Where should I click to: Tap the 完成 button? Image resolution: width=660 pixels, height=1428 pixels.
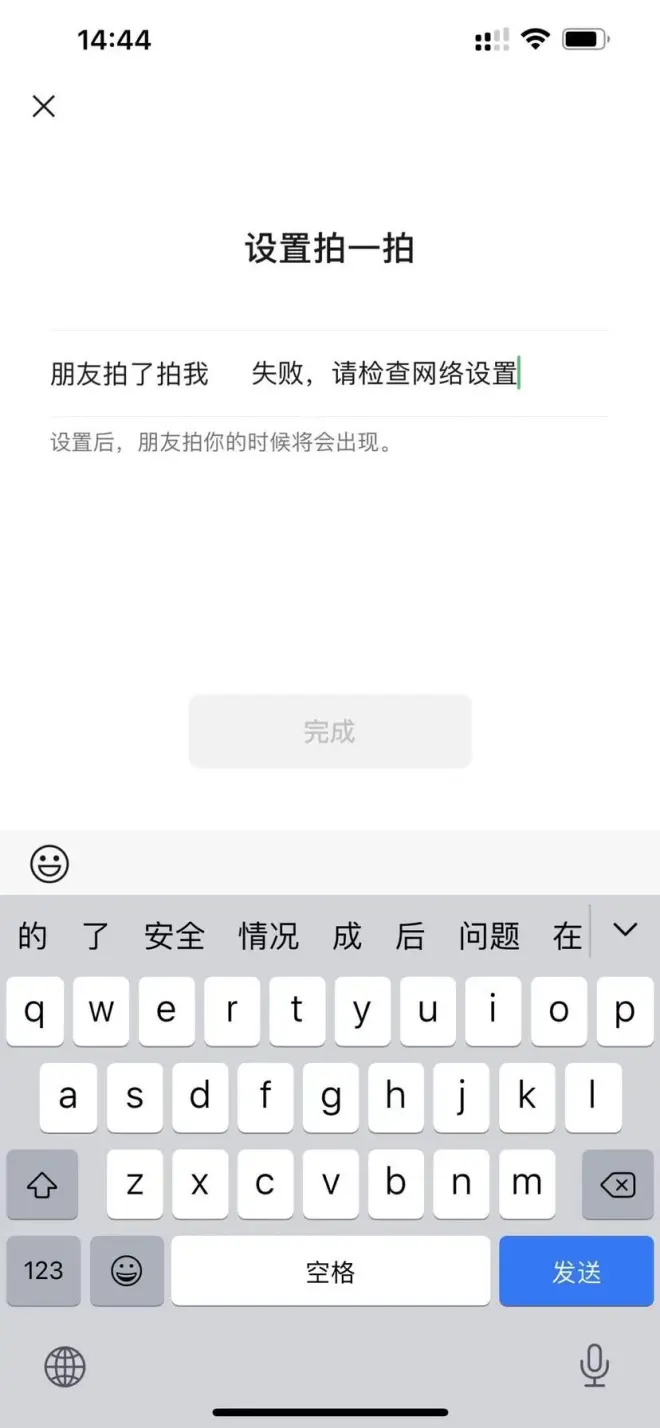click(330, 732)
